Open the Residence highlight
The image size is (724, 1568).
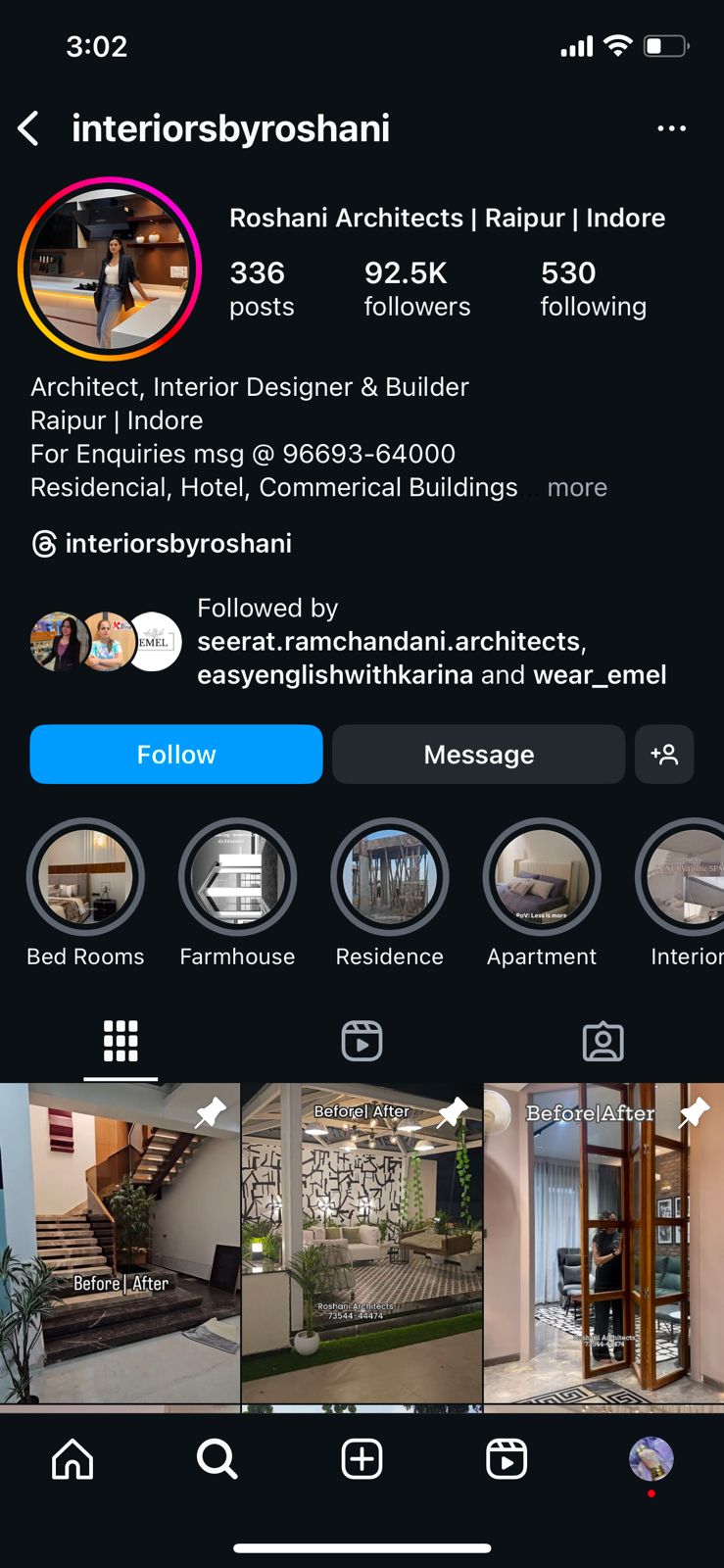[x=389, y=877]
